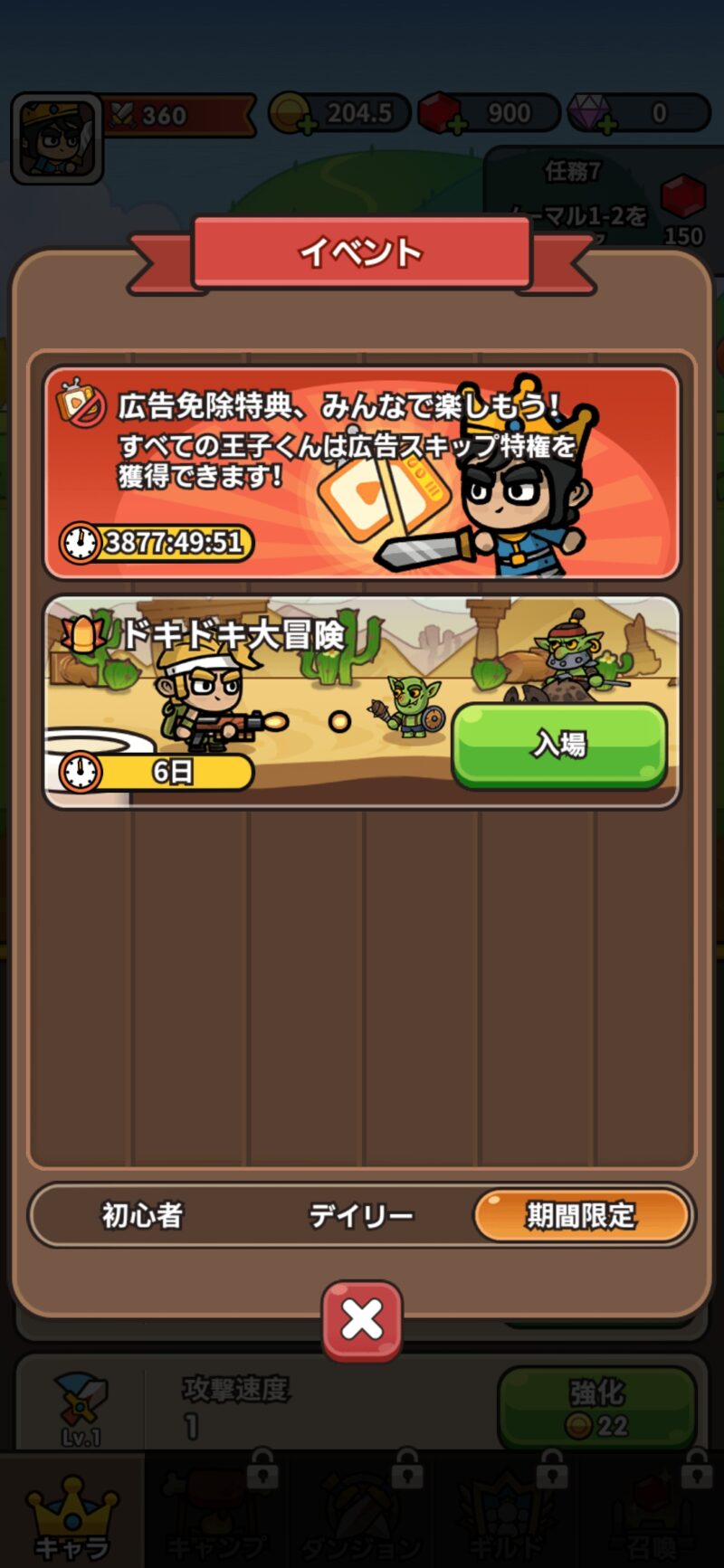The height and width of the screenshot is (1568, 724).
Task: Tap 入場 to enter ドキドキ大冒険
Action: coord(559,745)
